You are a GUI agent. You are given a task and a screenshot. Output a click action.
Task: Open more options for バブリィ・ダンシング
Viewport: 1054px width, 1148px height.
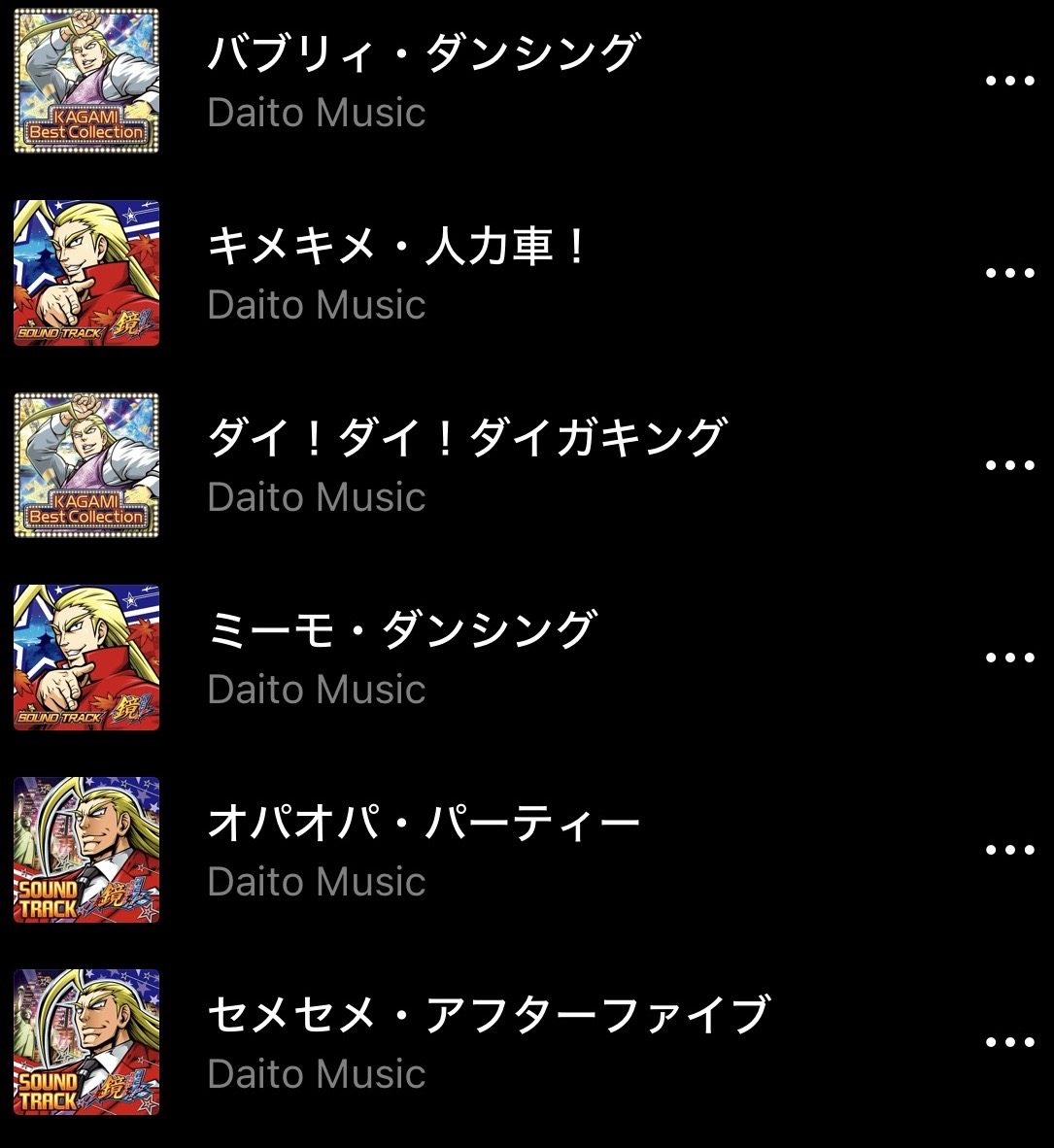[x=1009, y=81]
